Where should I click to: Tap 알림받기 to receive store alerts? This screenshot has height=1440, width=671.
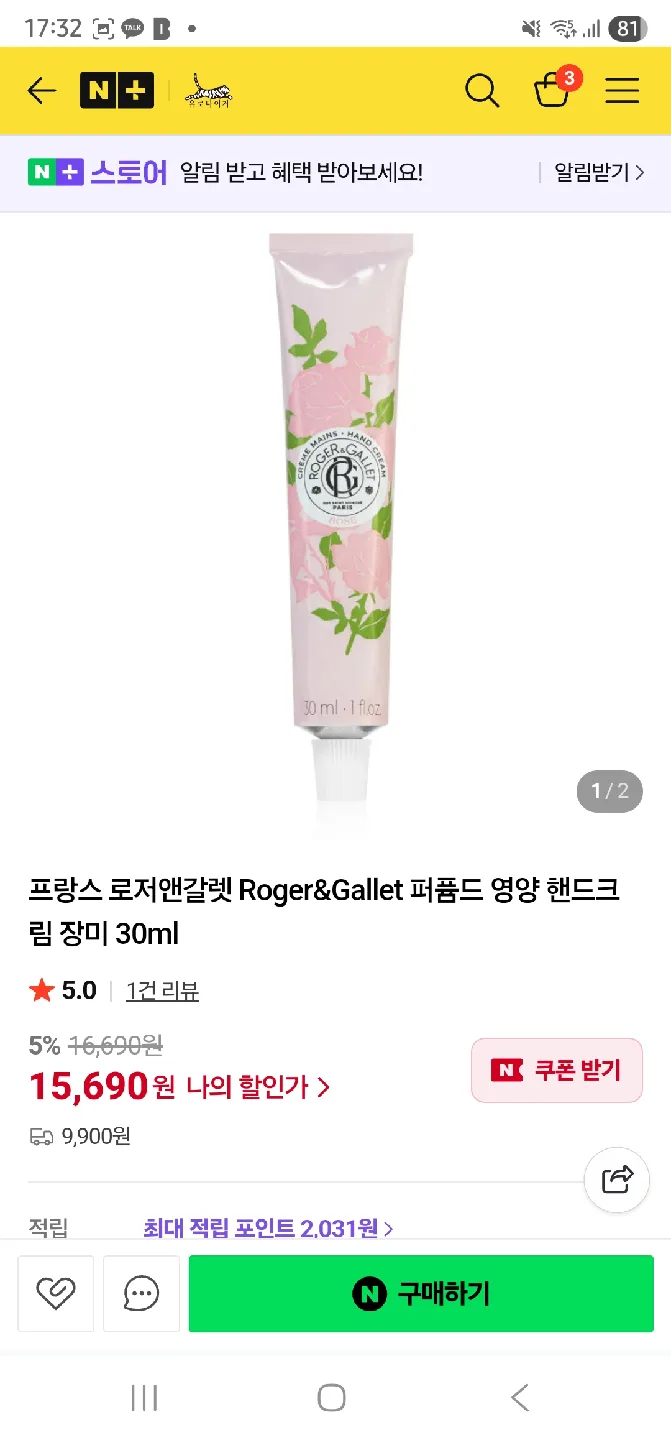coord(599,172)
